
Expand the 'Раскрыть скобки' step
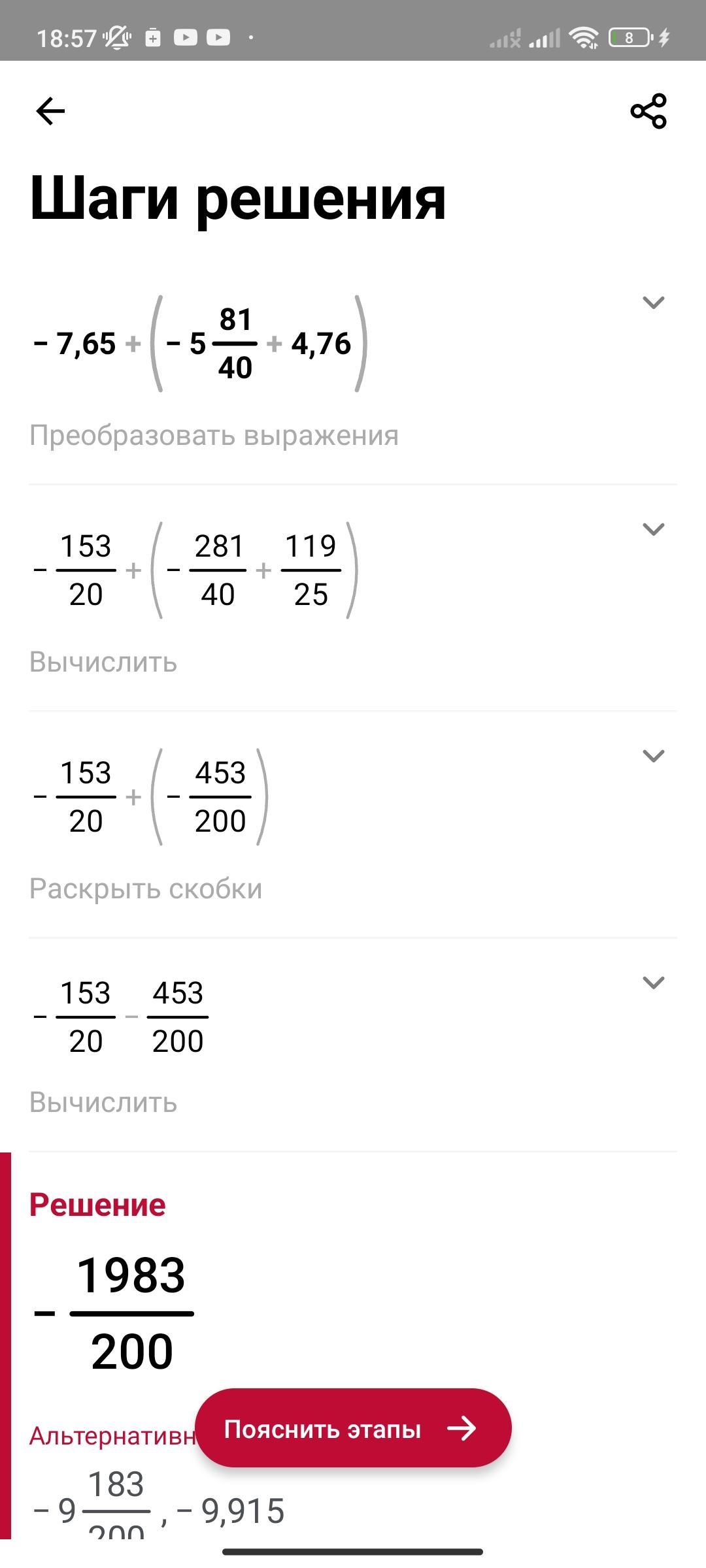[x=653, y=756]
